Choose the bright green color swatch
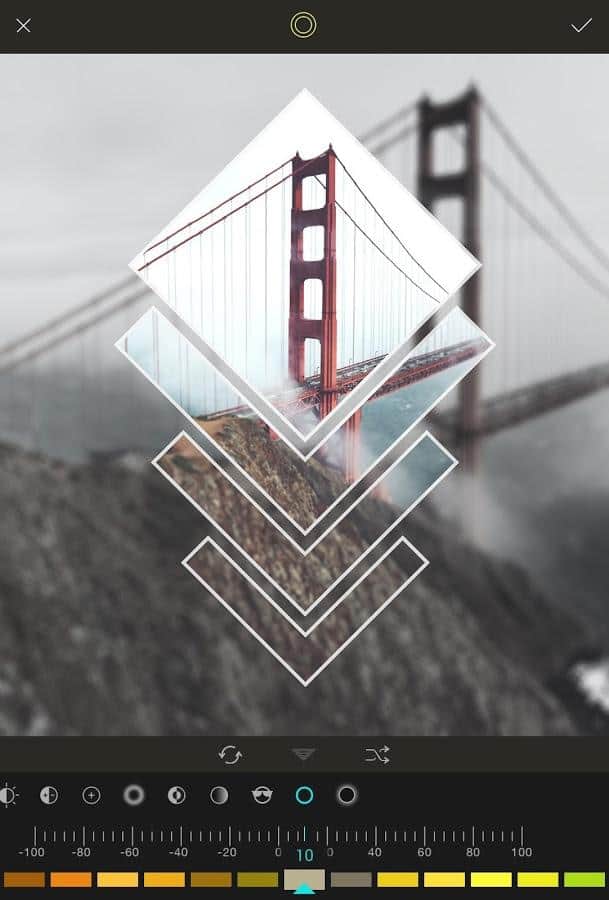The width and height of the screenshot is (609, 900). coord(585,880)
